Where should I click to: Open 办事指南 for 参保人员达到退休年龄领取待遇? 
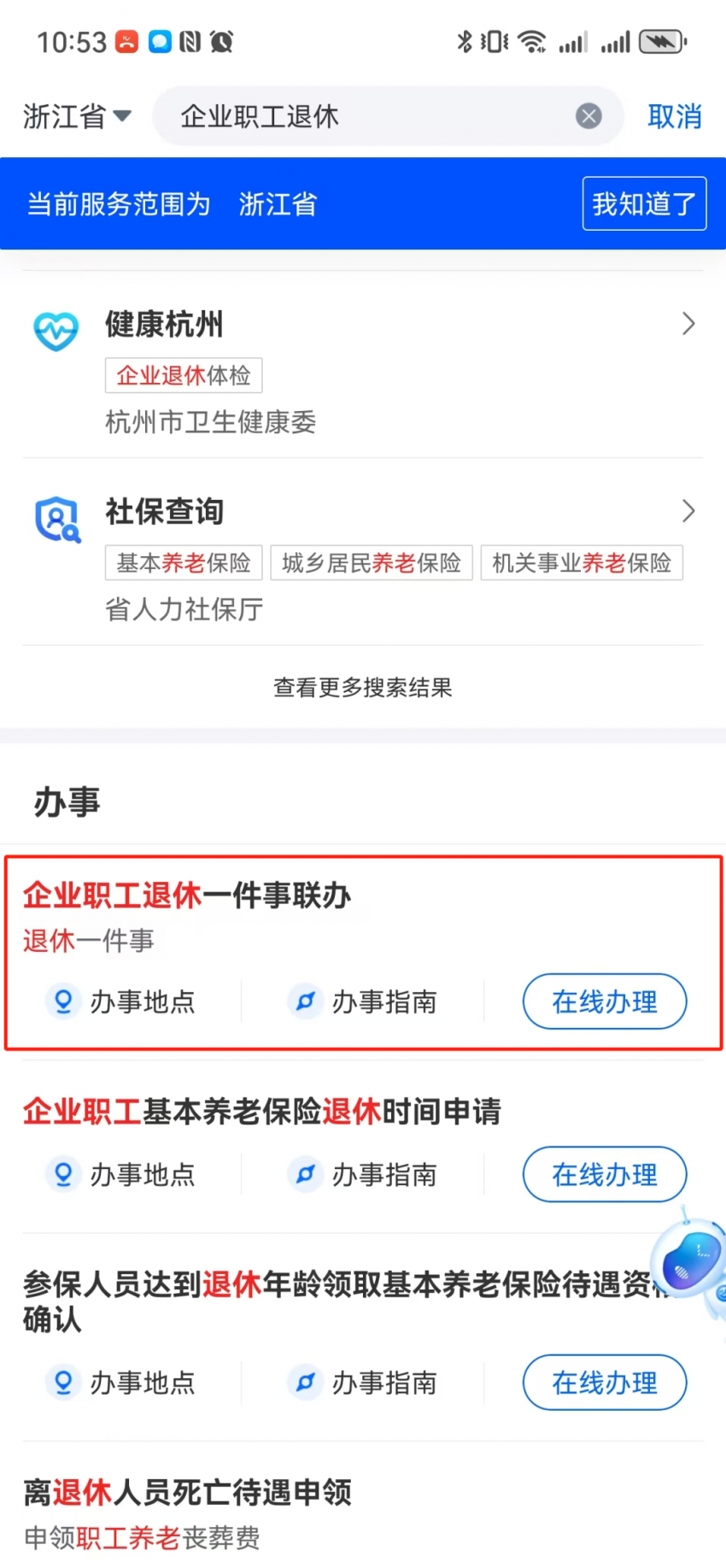(365, 1383)
